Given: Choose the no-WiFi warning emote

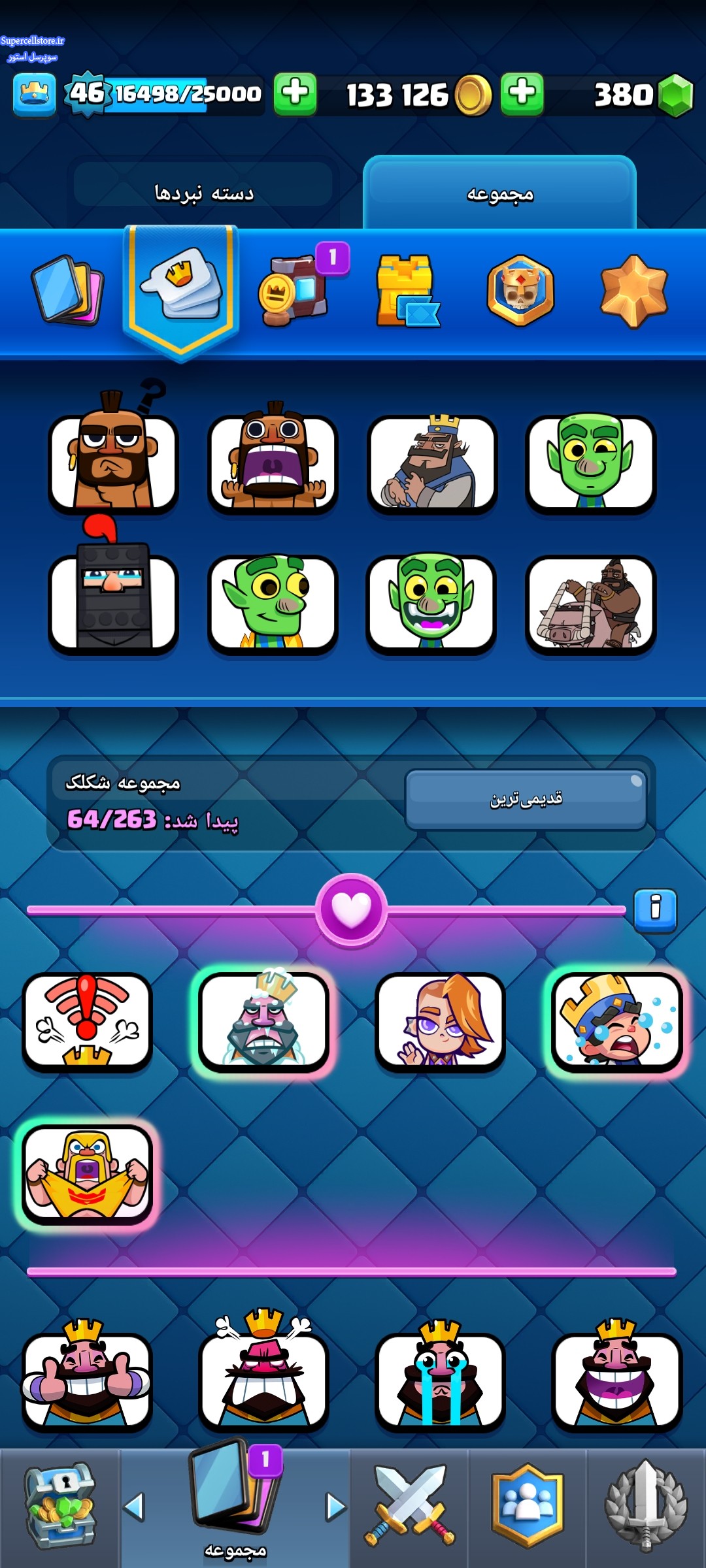Looking at the screenshot, I should tap(87, 1021).
